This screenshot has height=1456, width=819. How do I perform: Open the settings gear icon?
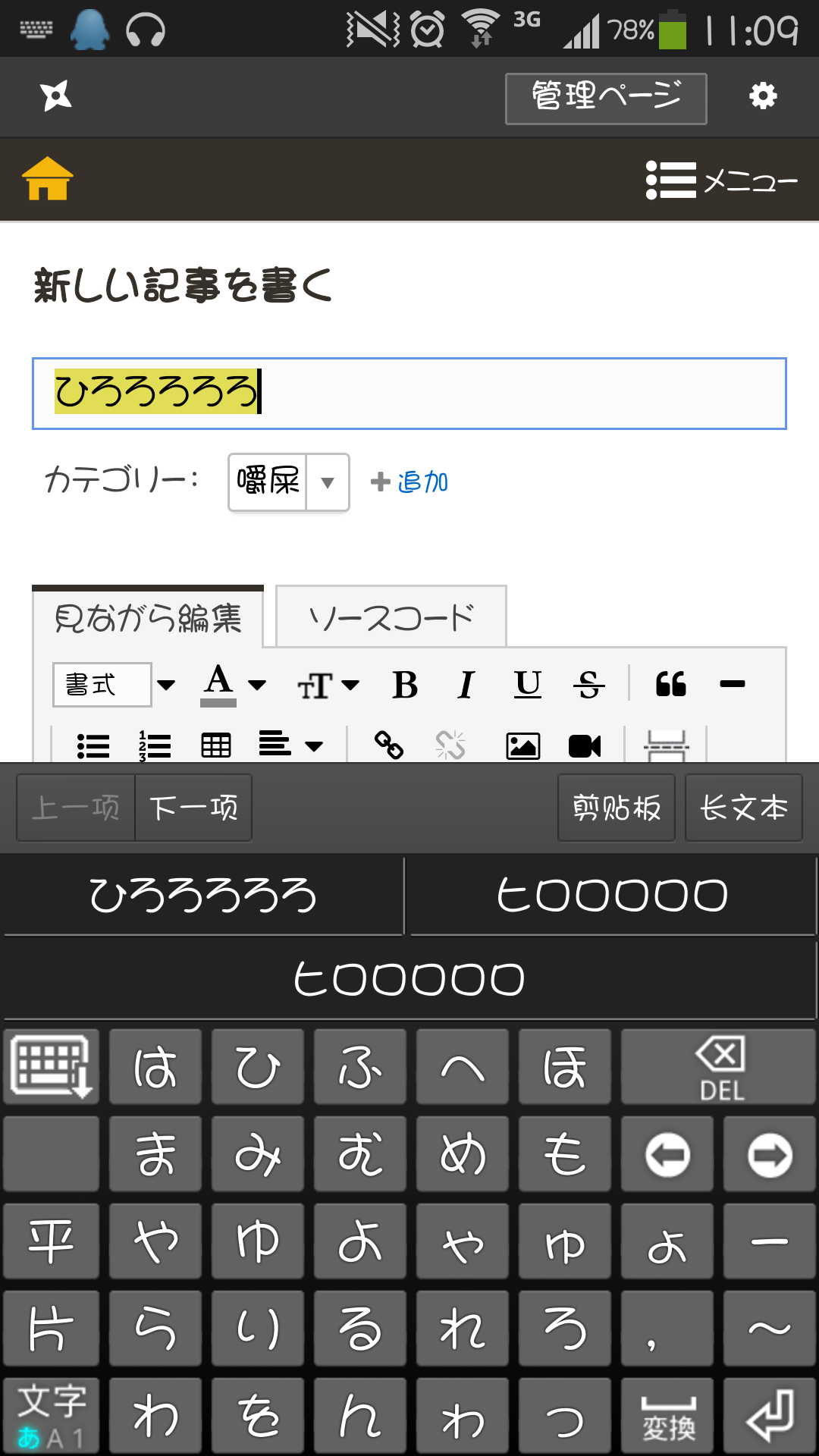click(762, 96)
